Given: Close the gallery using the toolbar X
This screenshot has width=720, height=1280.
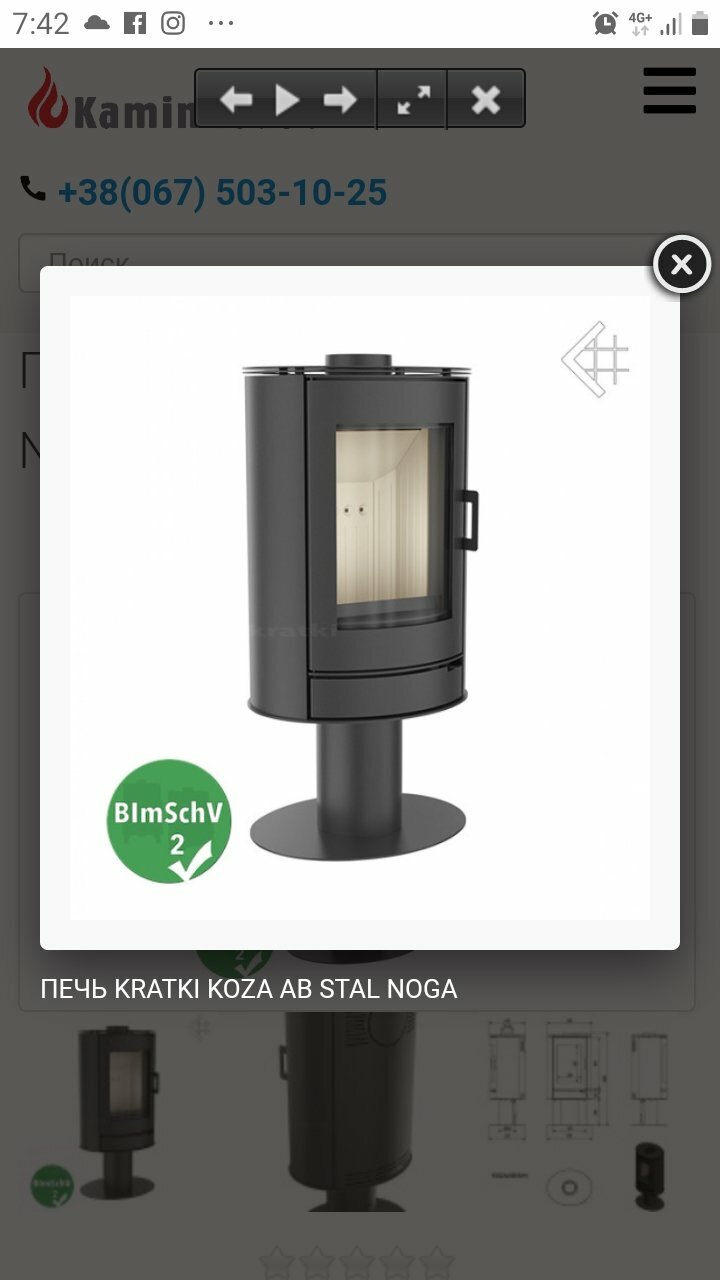Looking at the screenshot, I should point(486,99).
